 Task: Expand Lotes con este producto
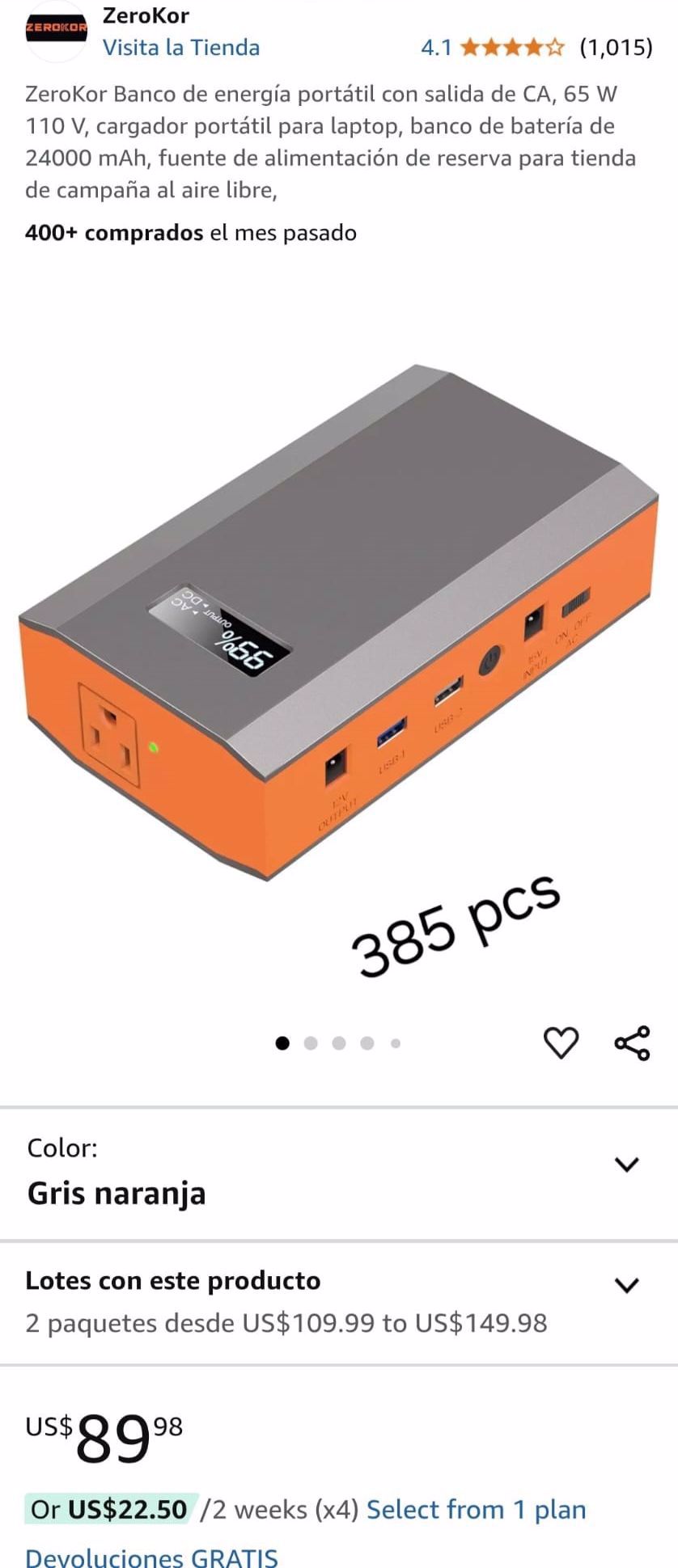[x=626, y=1285]
